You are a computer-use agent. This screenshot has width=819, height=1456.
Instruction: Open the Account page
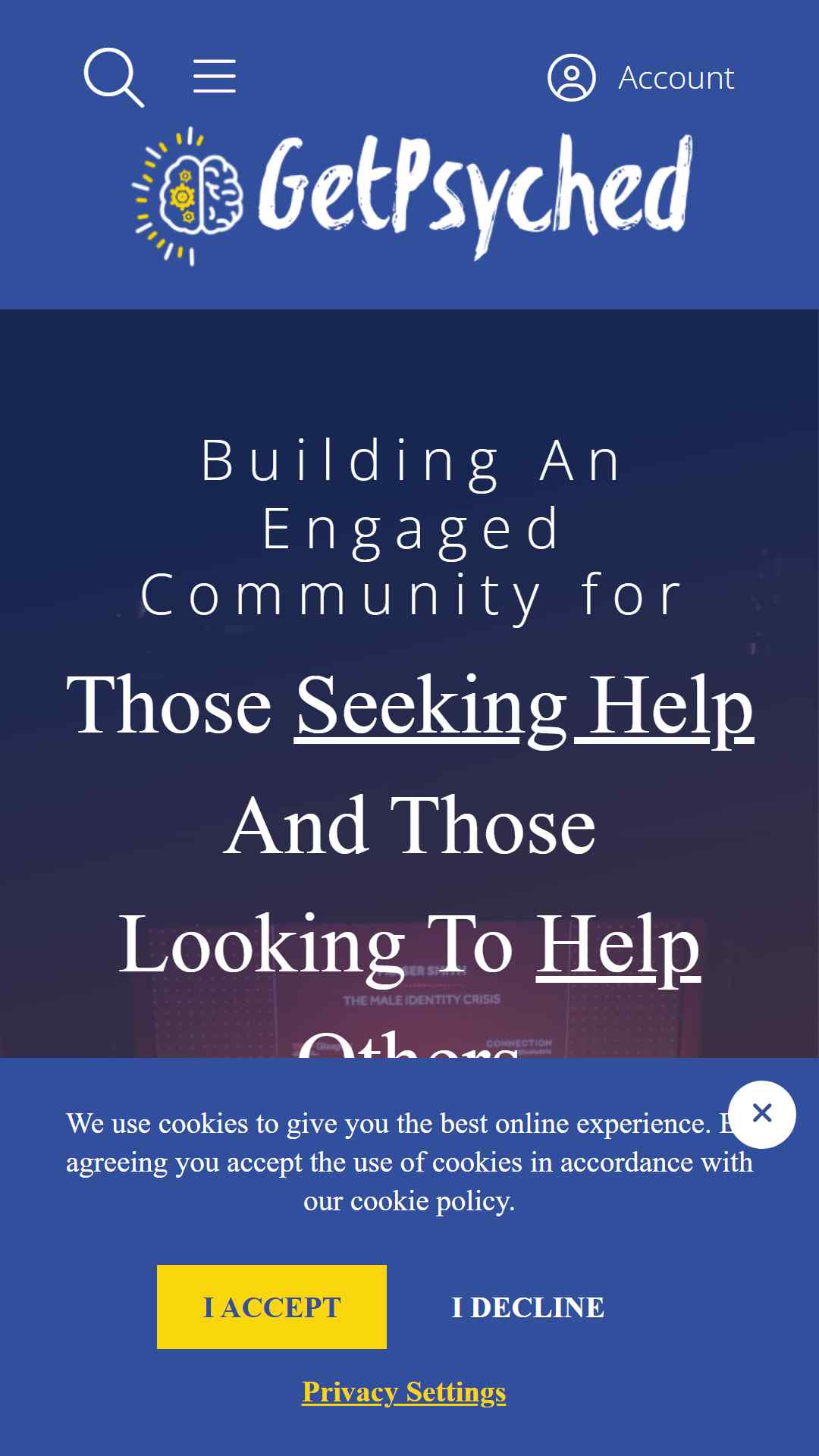click(641, 77)
